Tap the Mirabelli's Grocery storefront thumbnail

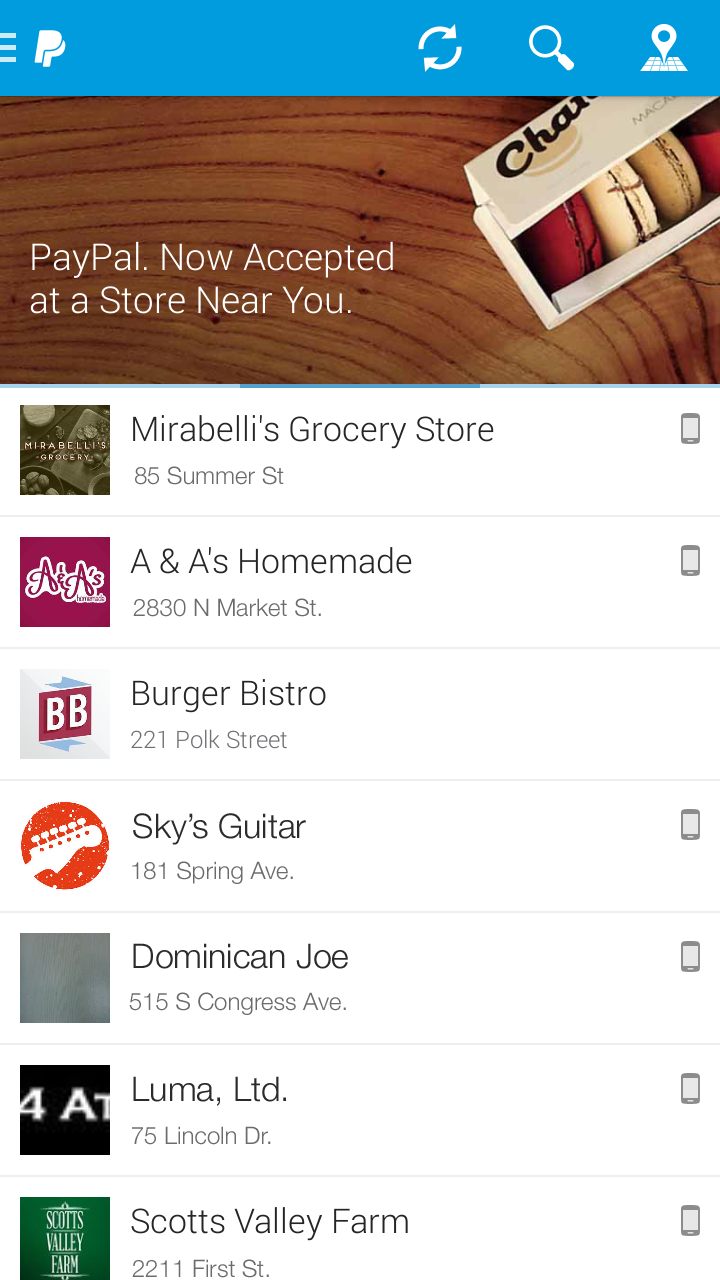coord(64,449)
